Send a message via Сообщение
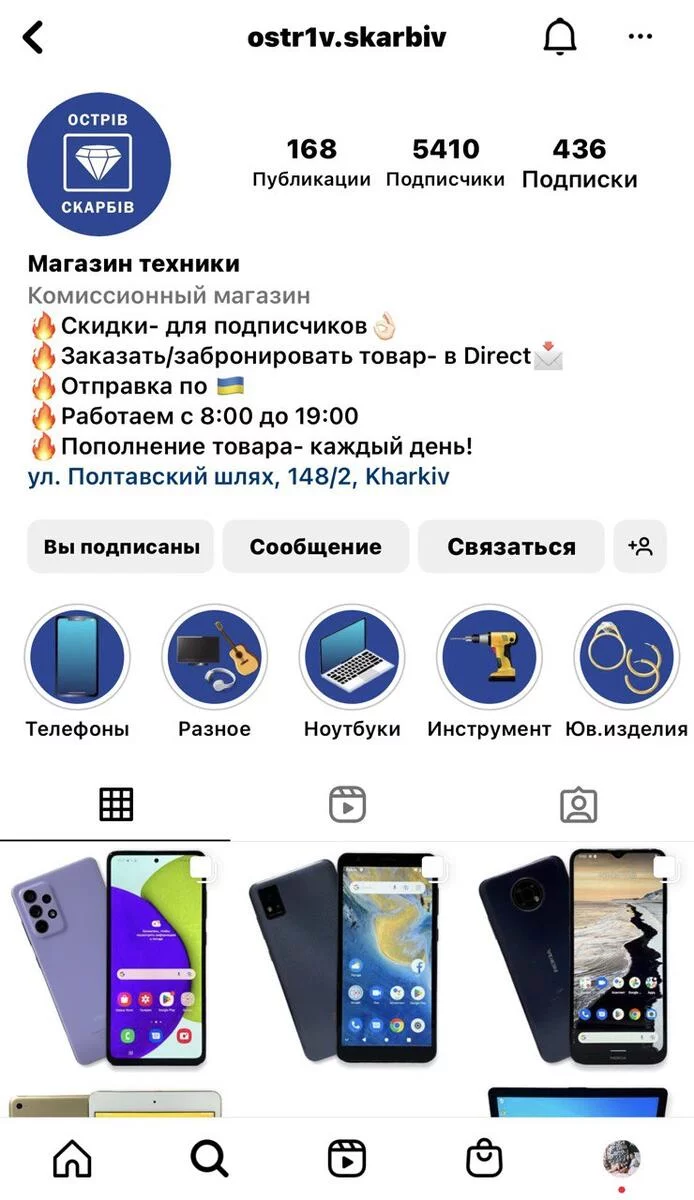694x1200 pixels. tap(315, 547)
